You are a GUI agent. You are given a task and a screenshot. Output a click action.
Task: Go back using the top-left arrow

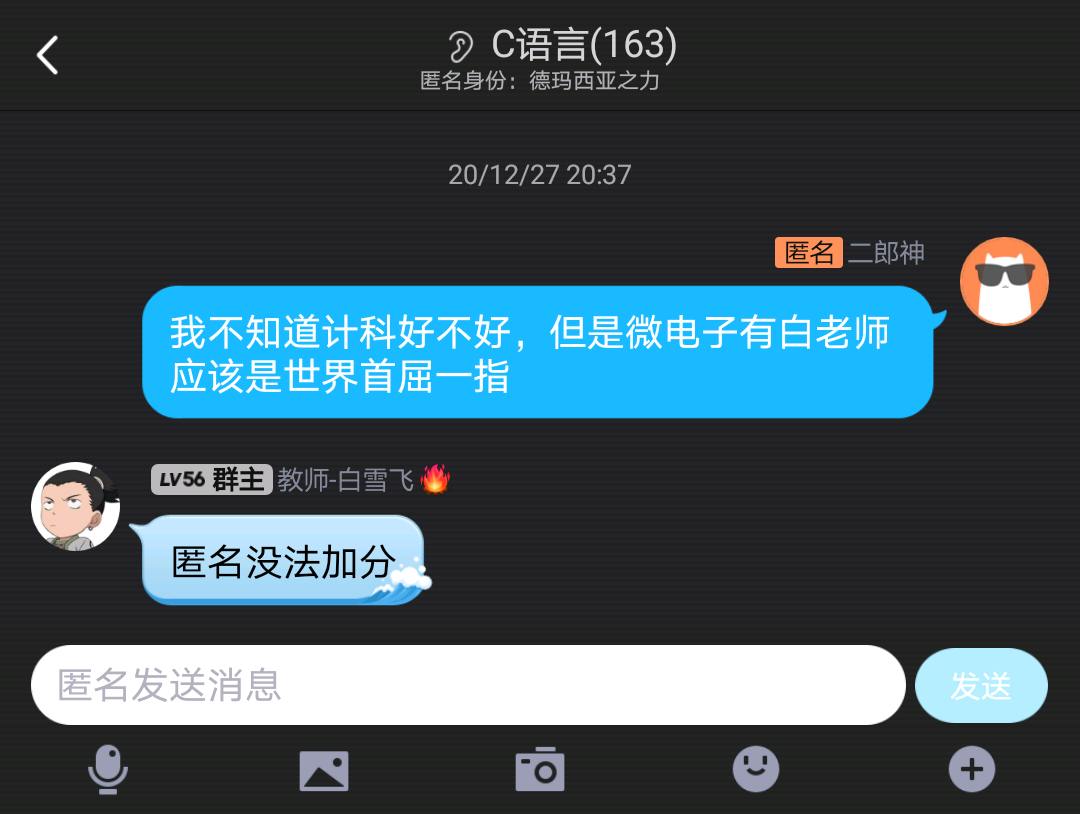(x=47, y=55)
